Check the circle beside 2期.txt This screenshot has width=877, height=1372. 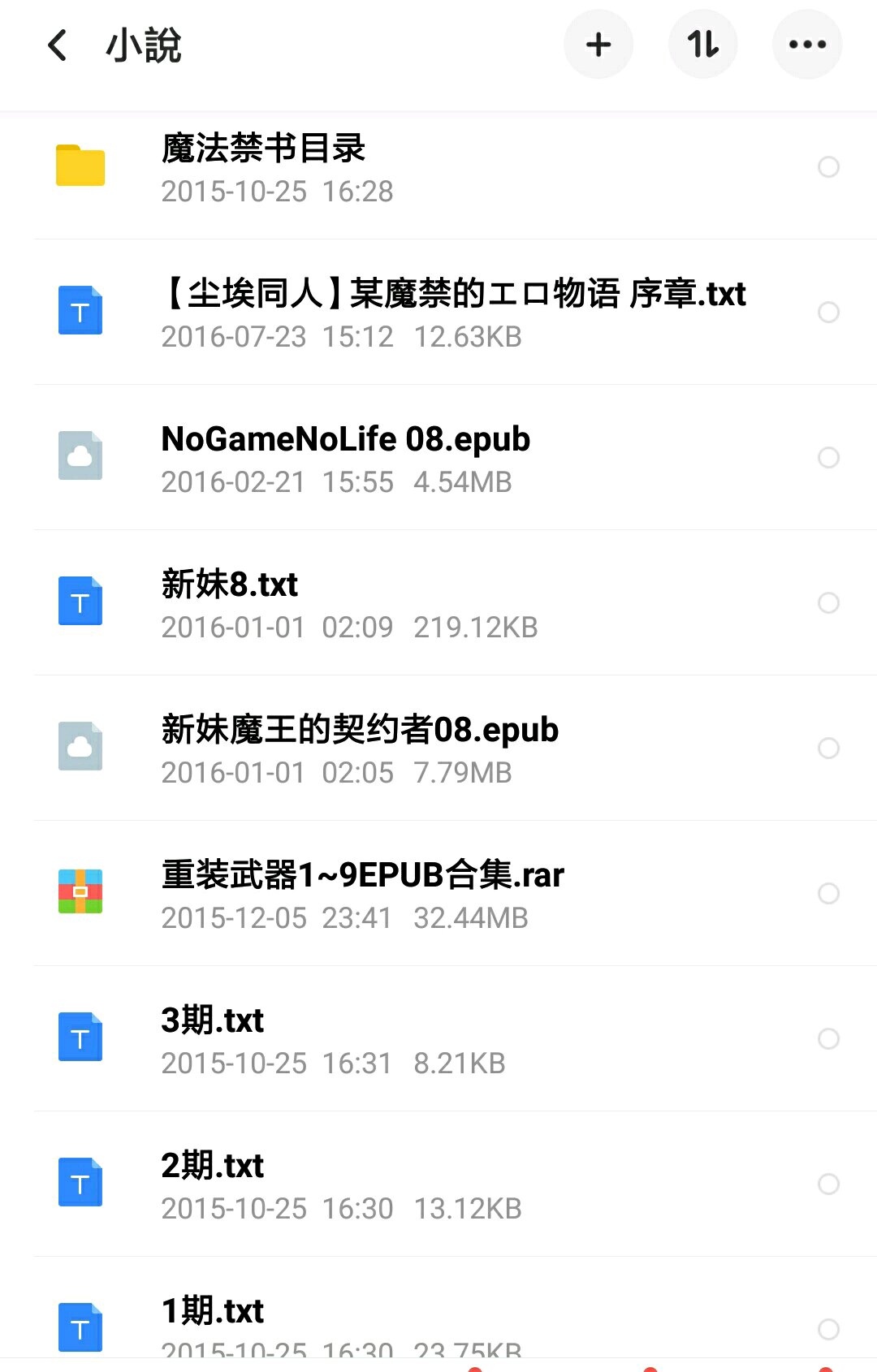click(x=828, y=1184)
